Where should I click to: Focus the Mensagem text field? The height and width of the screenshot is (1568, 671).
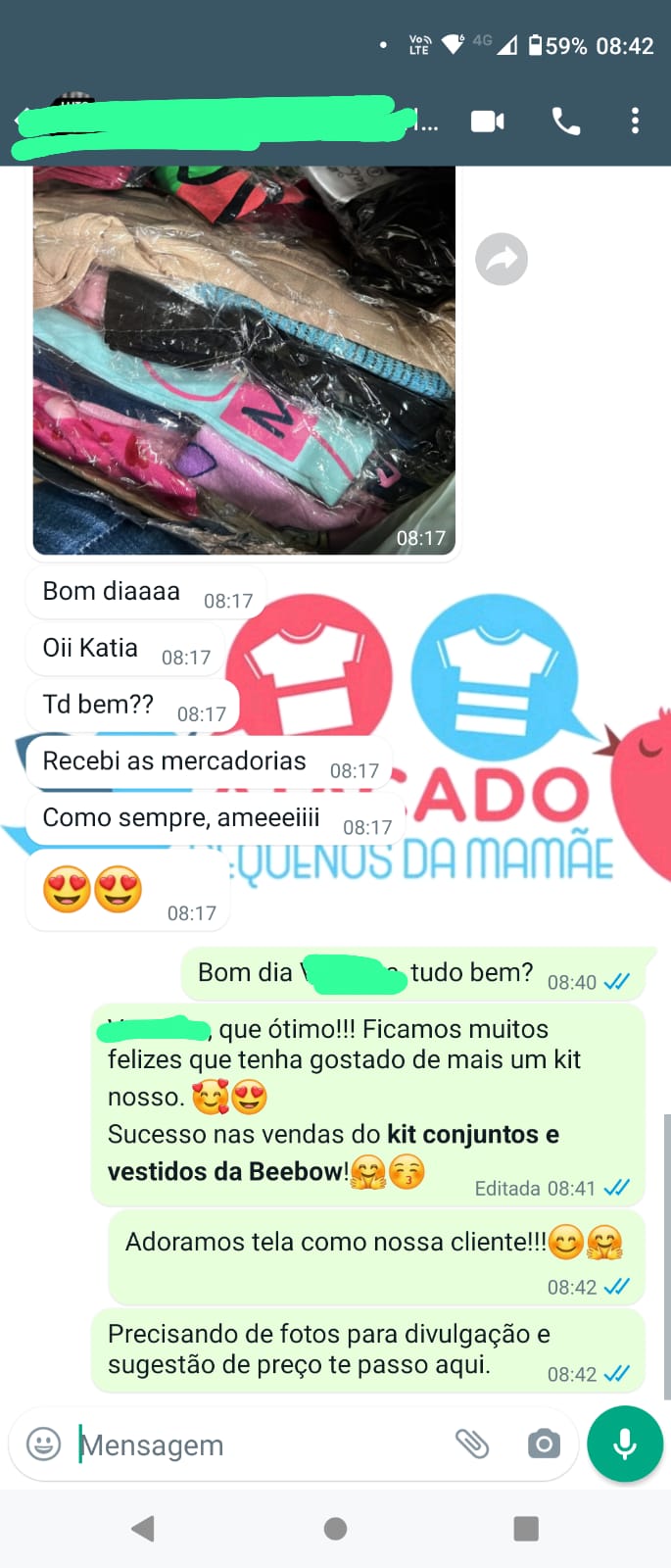click(x=255, y=1445)
